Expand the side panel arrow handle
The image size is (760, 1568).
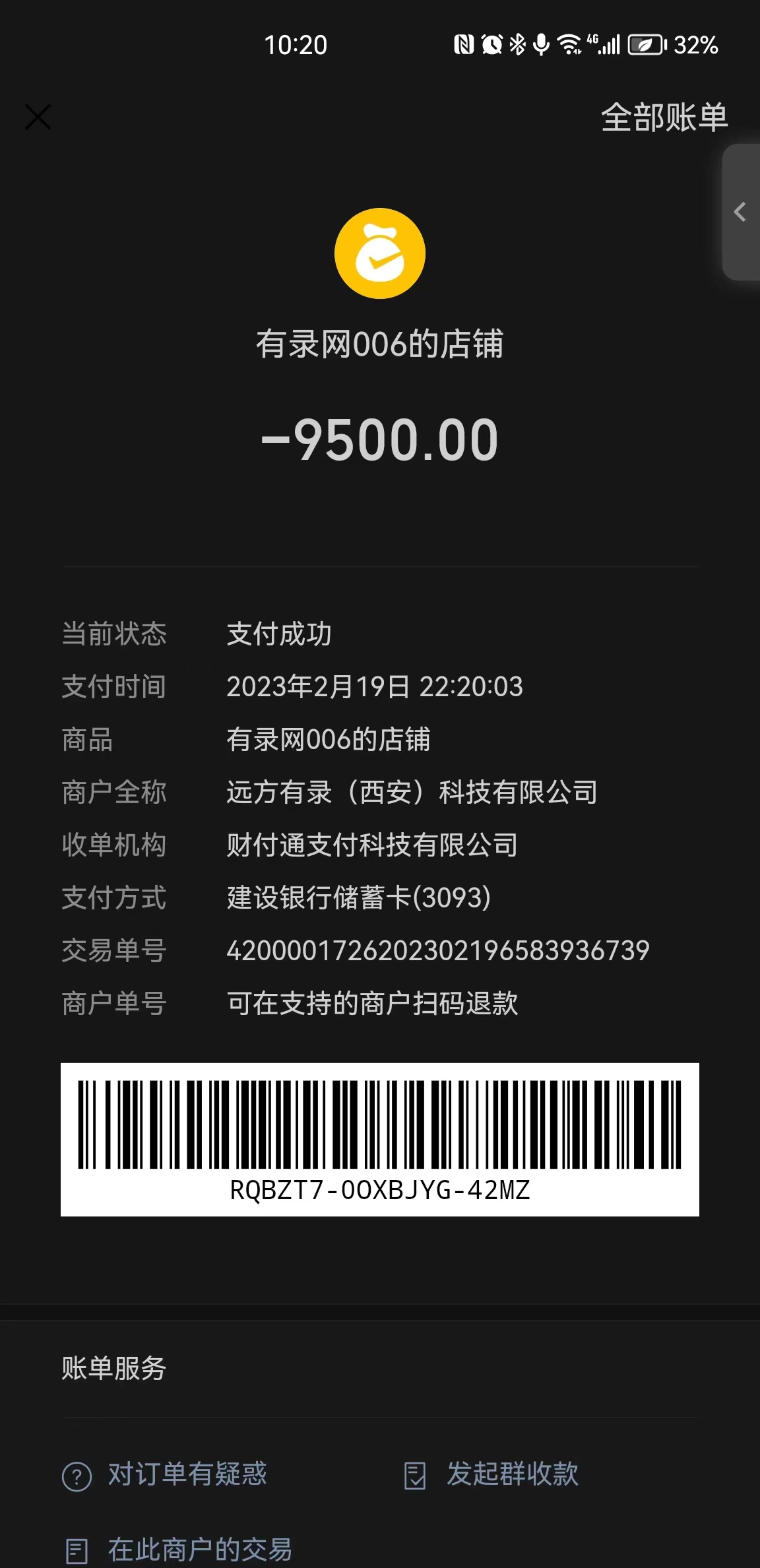coord(740,212)
